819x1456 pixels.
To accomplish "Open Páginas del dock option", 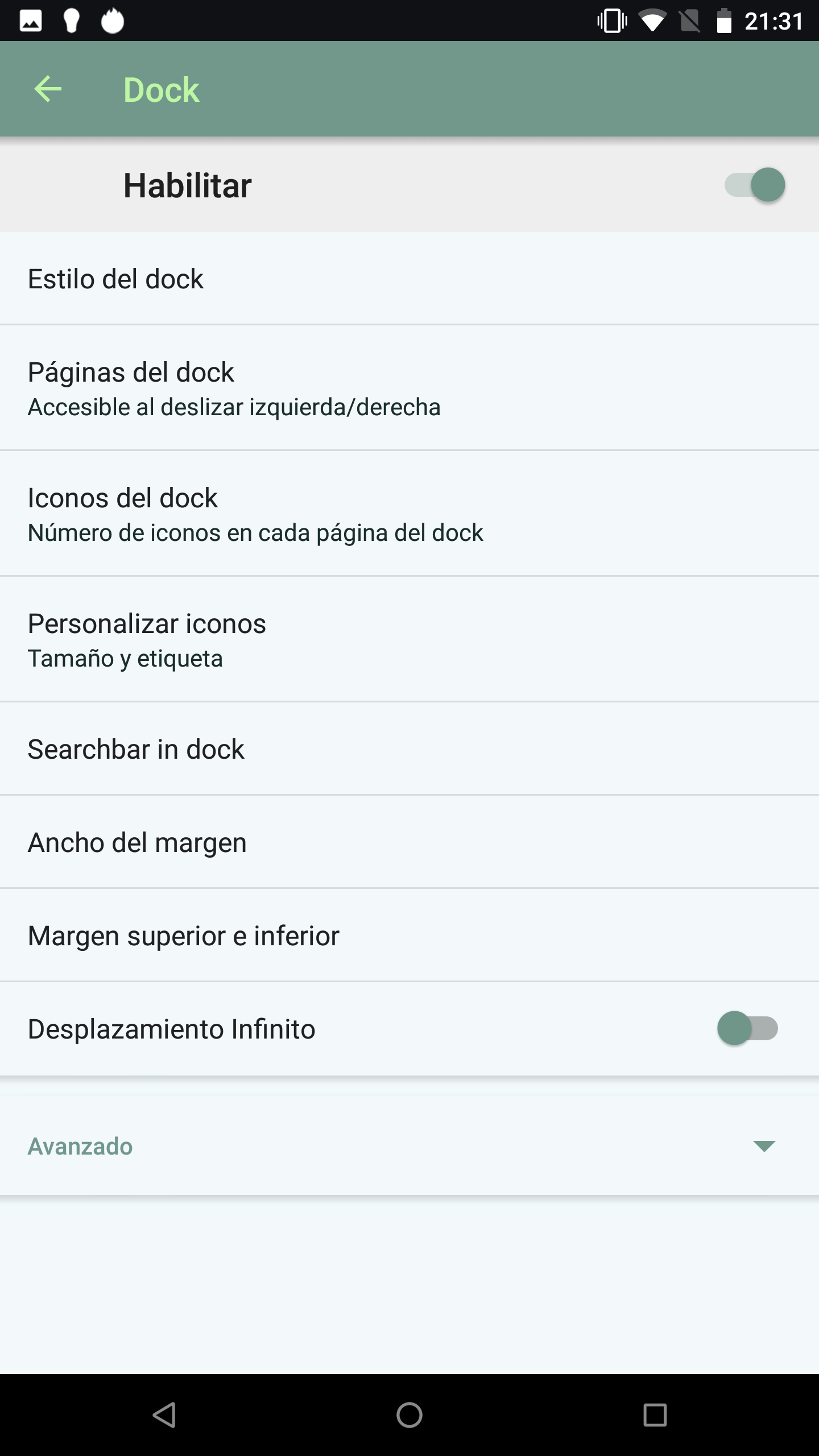I will 409,388.
